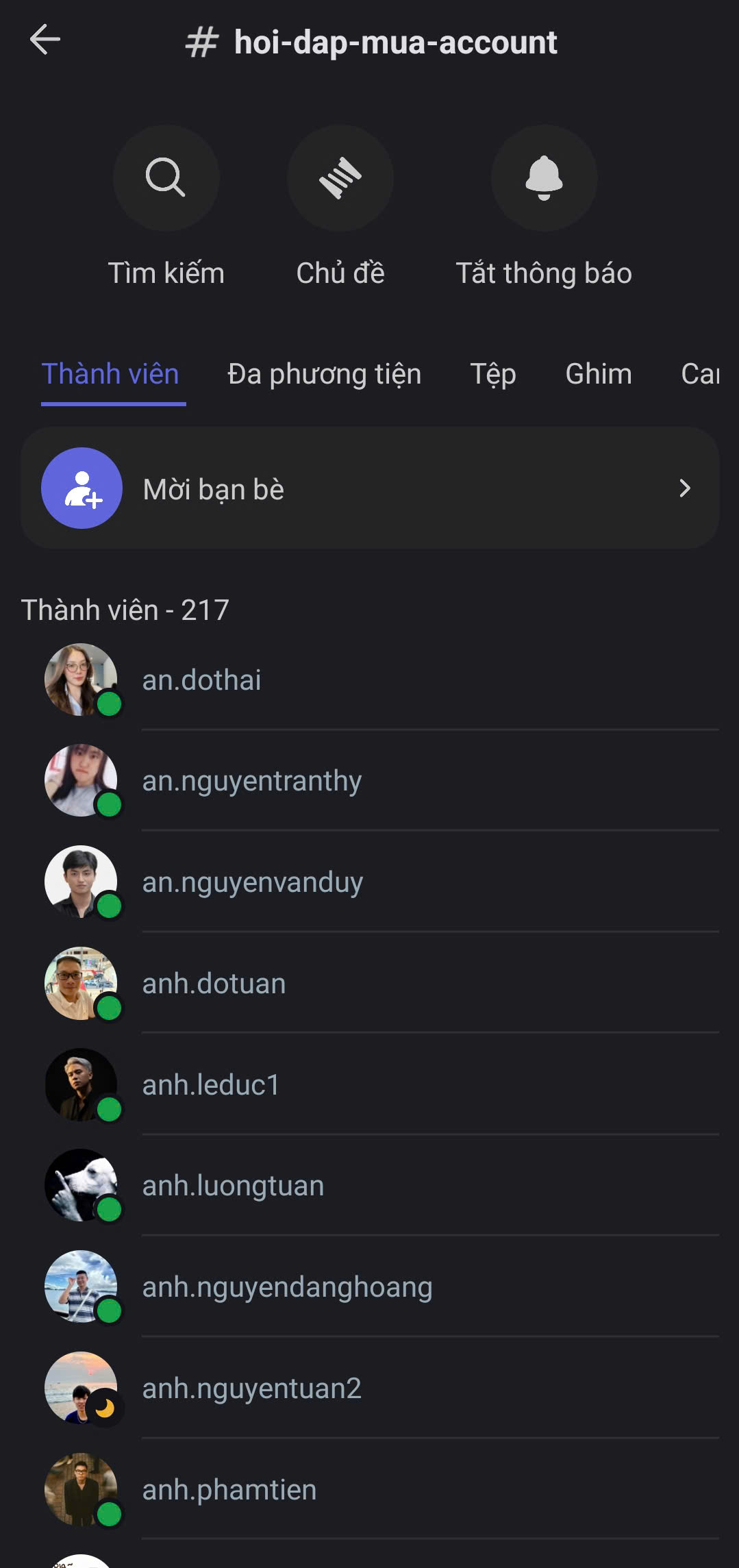This screenshot has width=739, height=1568.
Task: Open member anh.luongtuan
Action: [x=233, y=1186]
